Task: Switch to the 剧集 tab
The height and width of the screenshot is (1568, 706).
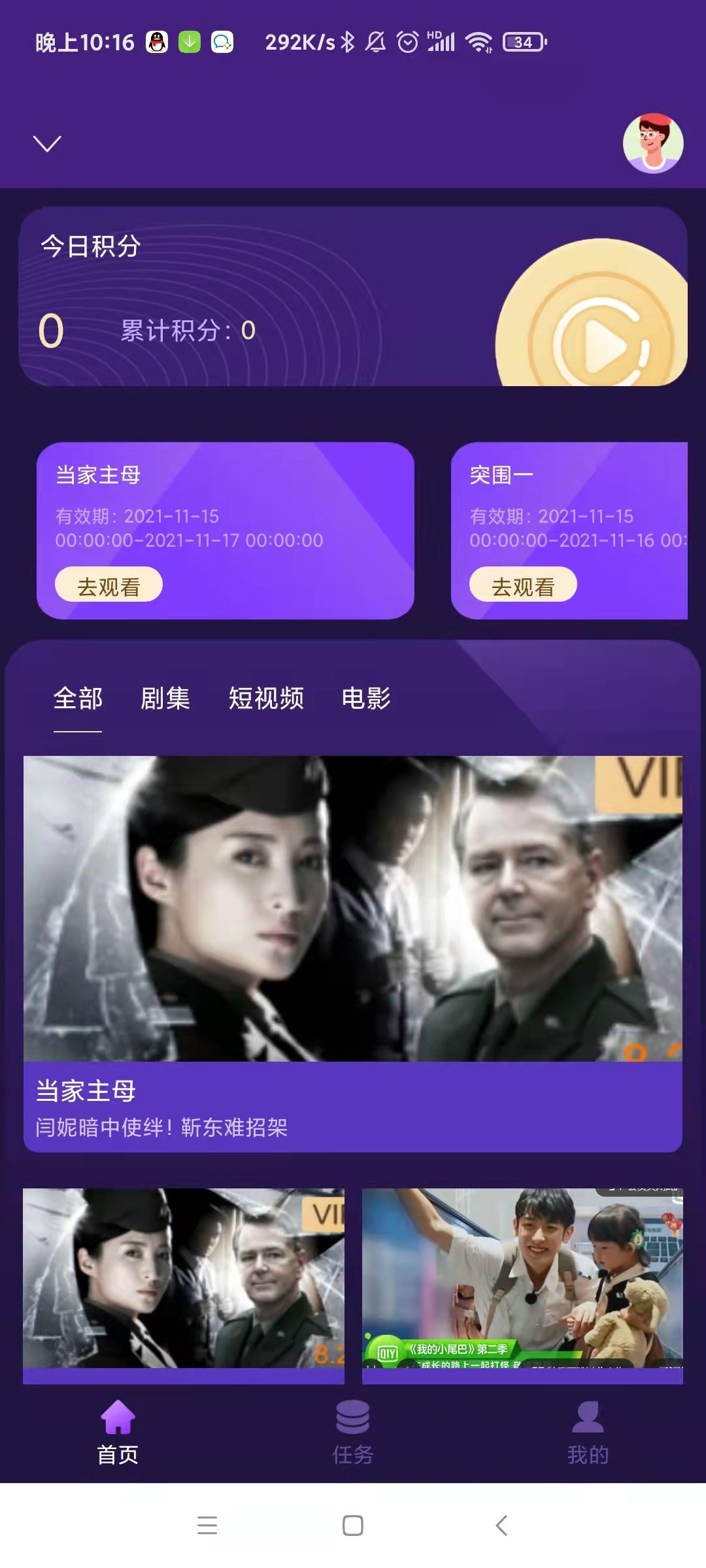Action: click(165, 698)
